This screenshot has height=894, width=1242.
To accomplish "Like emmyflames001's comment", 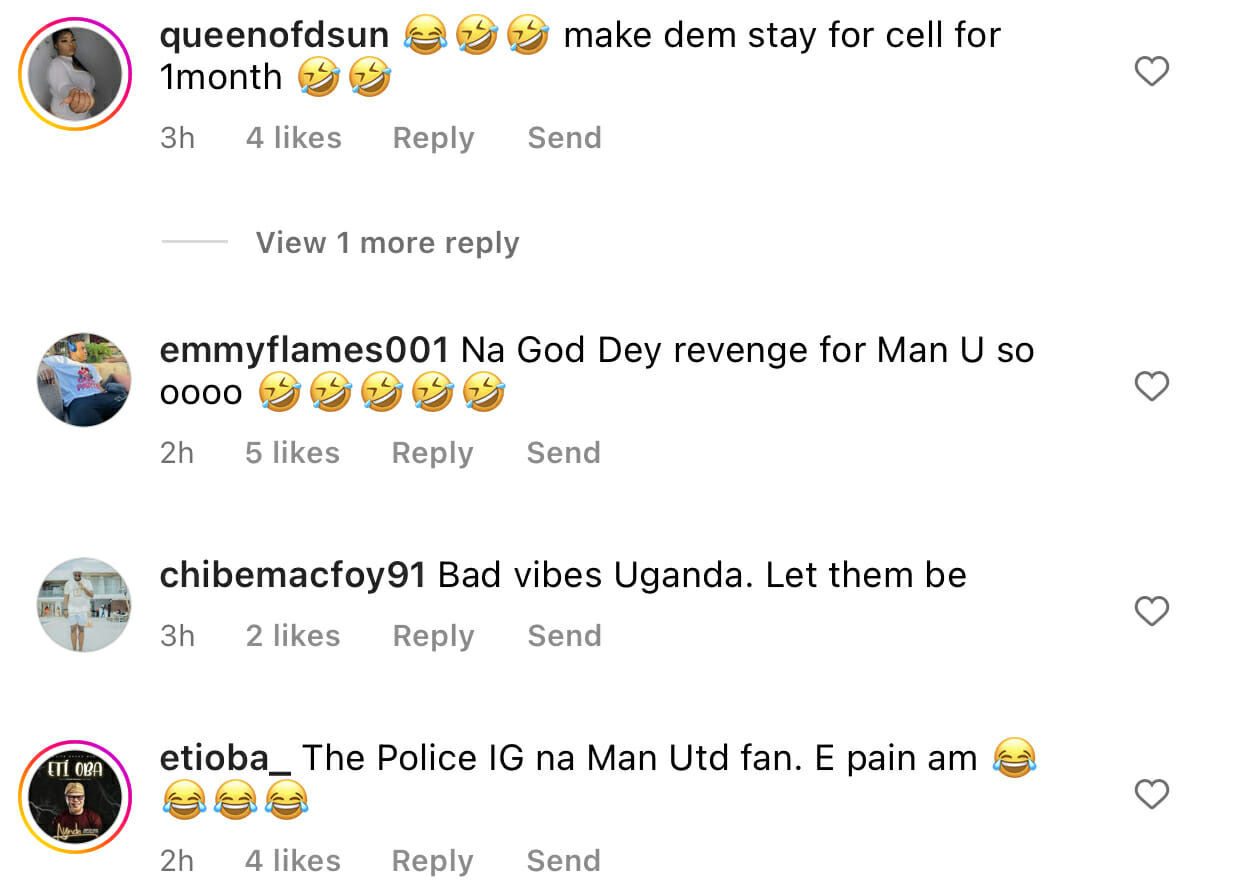I will (x=1152, y=386).
